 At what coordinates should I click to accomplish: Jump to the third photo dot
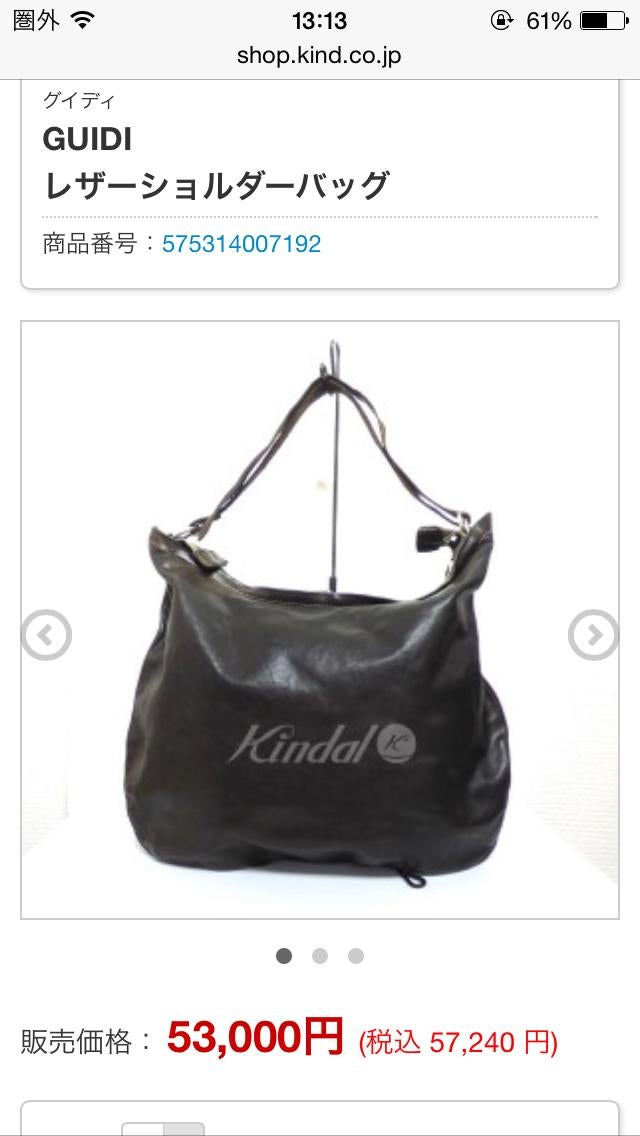tap(356, 956)
